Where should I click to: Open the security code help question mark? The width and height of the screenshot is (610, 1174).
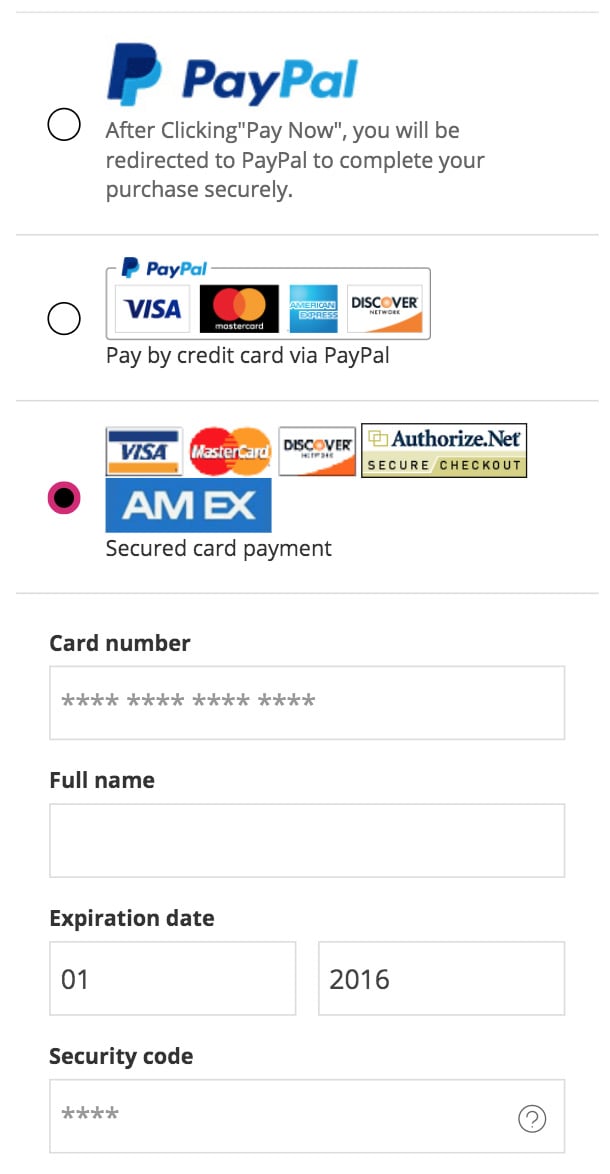[x=532, y=1118]
